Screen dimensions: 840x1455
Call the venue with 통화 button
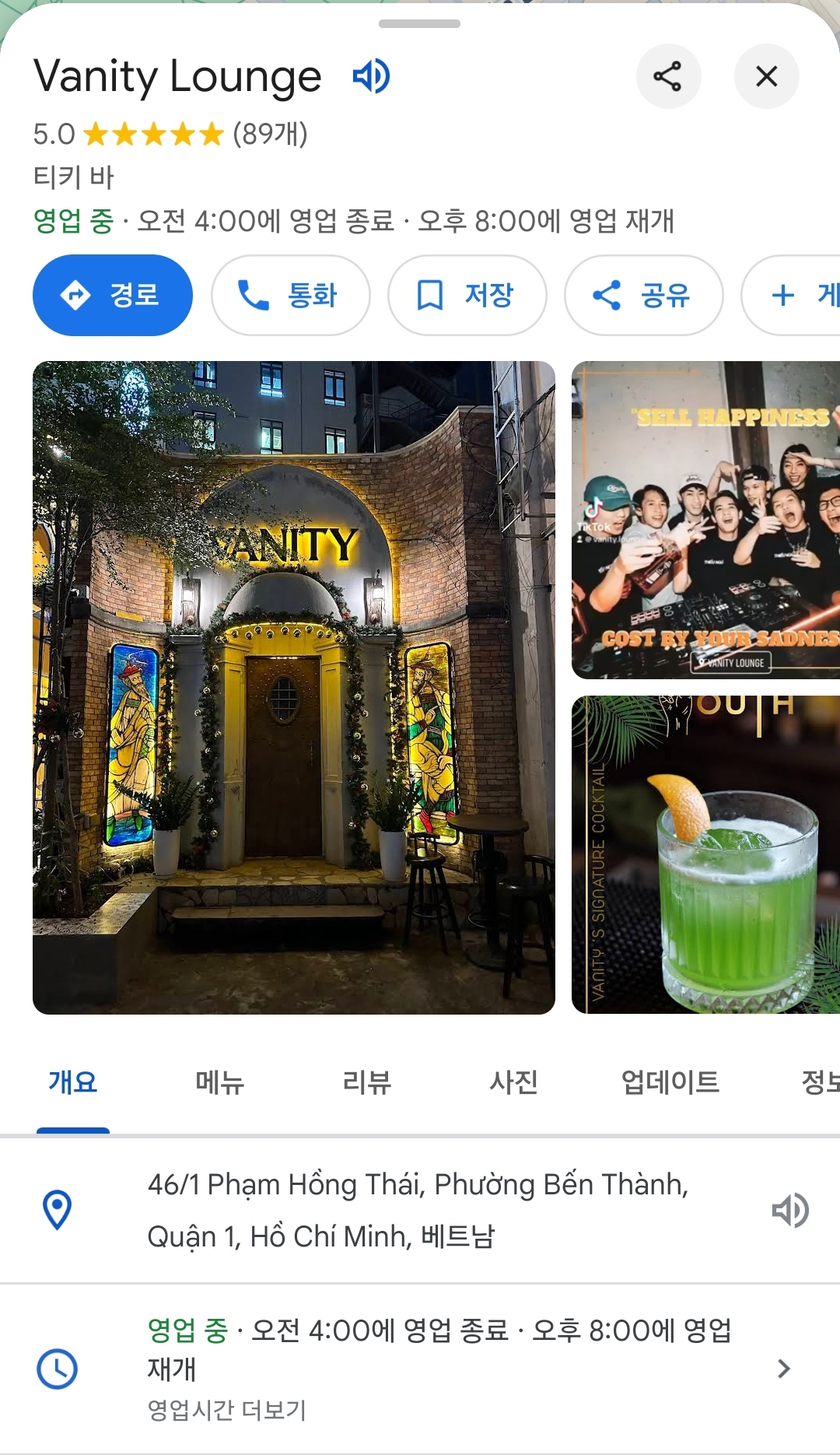pos(290,295)
